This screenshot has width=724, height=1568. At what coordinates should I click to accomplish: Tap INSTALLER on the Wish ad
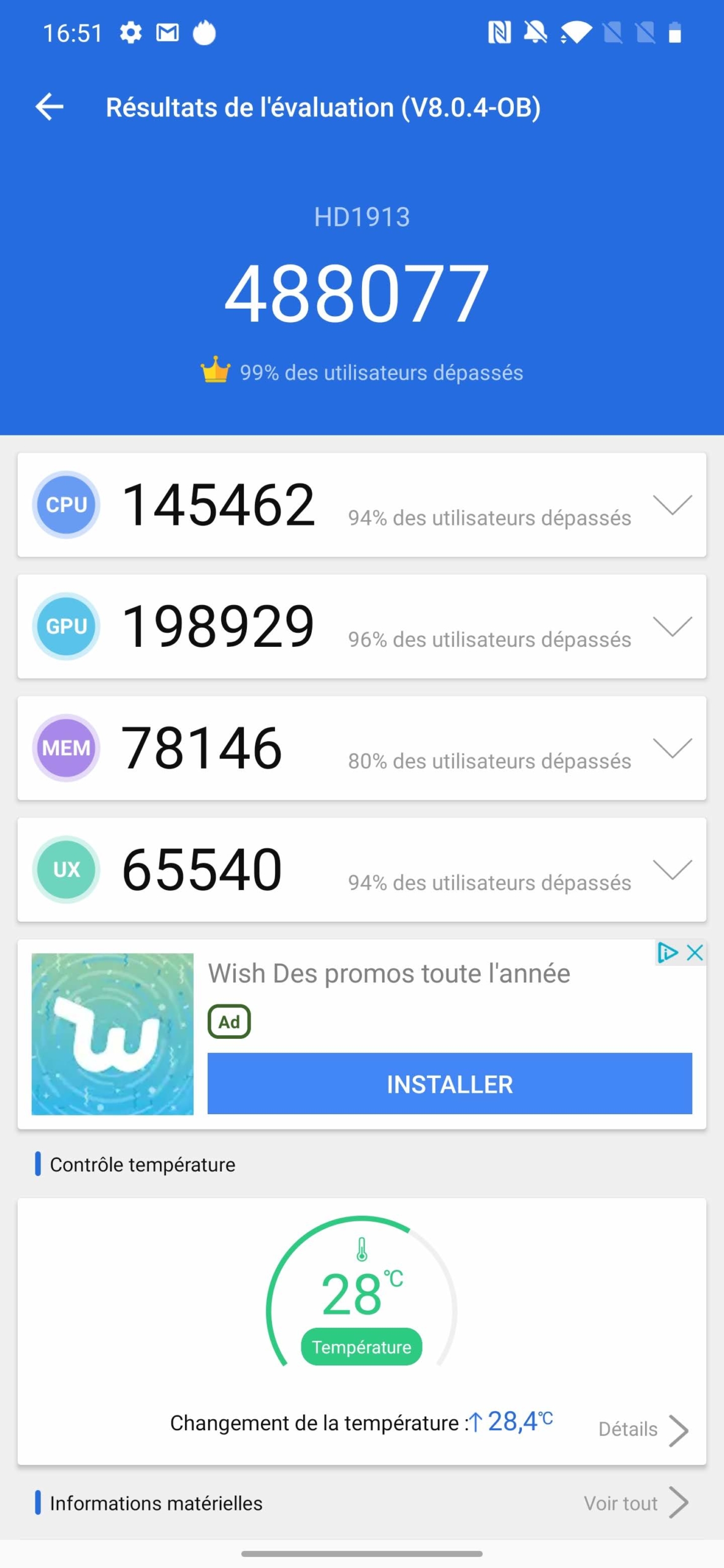pyautogui.click(x=449, y=1084)
